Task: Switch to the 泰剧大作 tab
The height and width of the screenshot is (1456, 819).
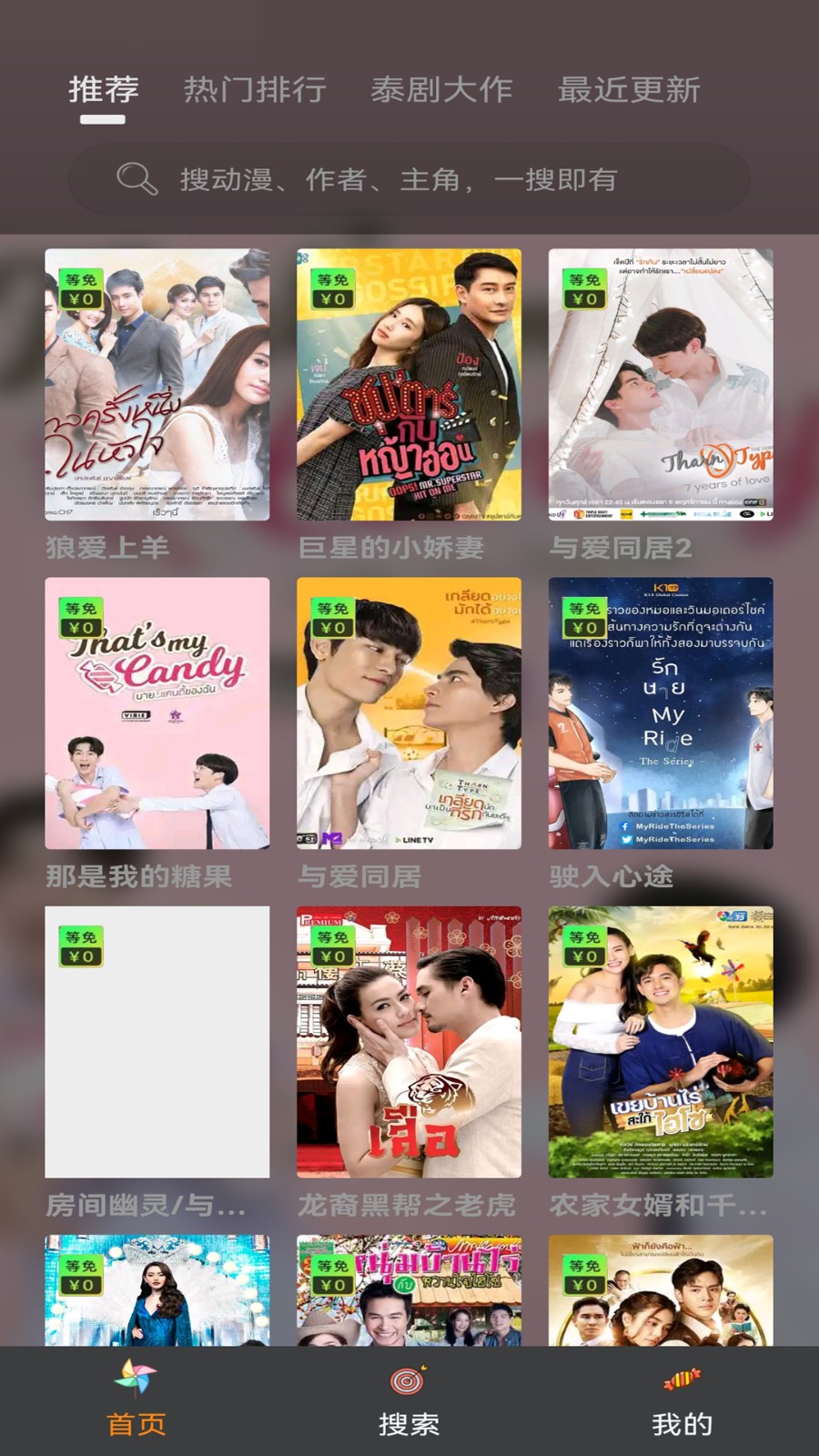Action: (x=441, y=89)
